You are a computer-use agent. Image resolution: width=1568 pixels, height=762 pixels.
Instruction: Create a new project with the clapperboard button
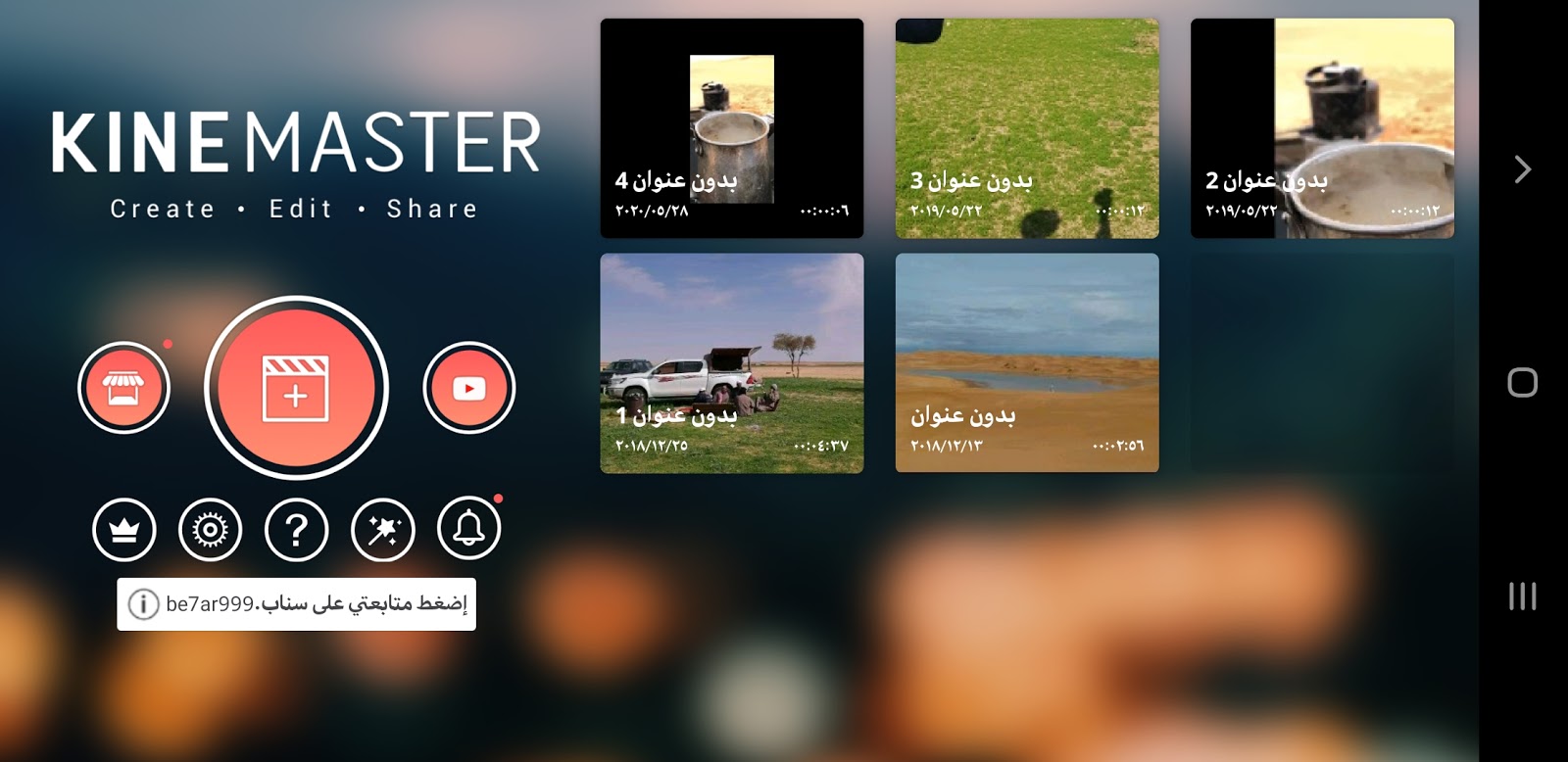[x=296, y=388]
